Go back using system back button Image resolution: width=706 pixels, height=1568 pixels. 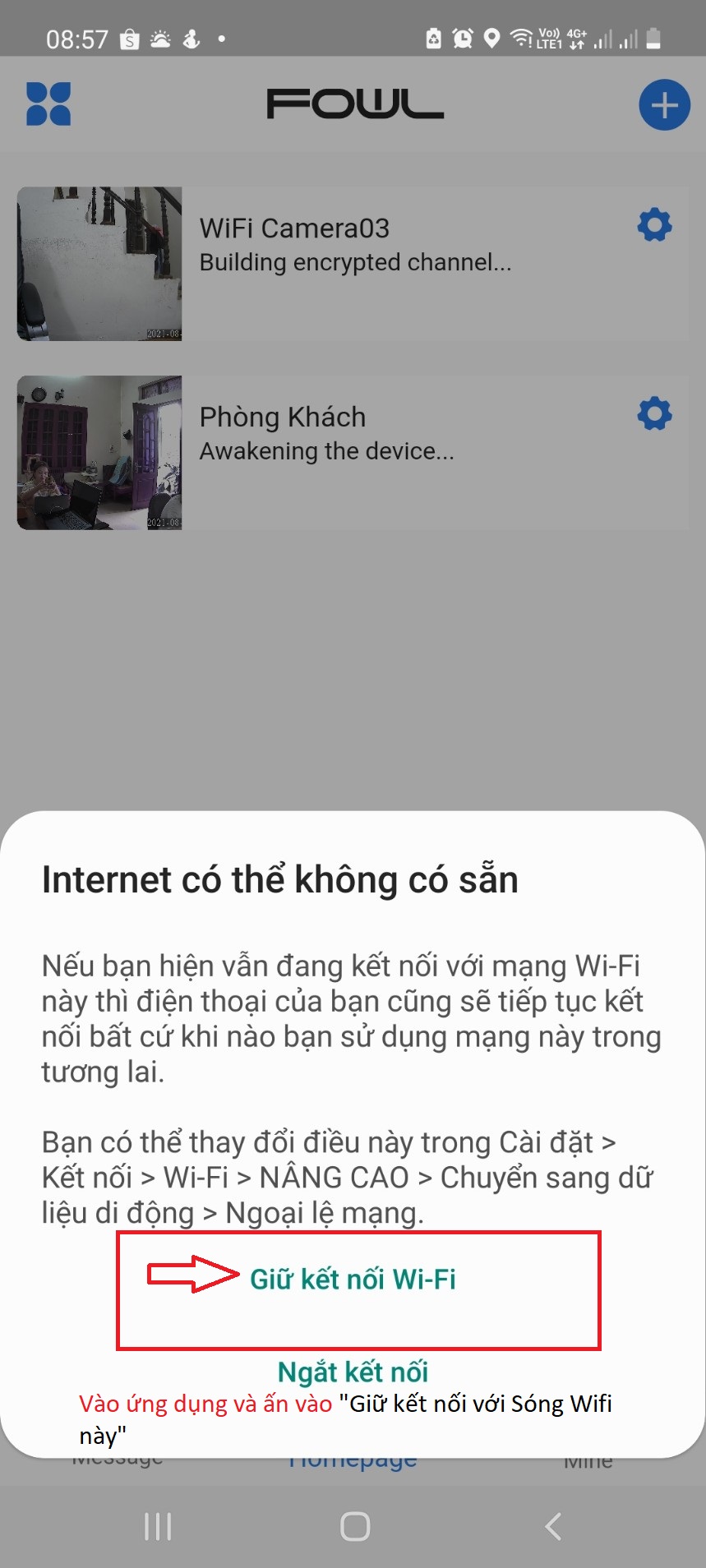click(x=553, y=1527)
